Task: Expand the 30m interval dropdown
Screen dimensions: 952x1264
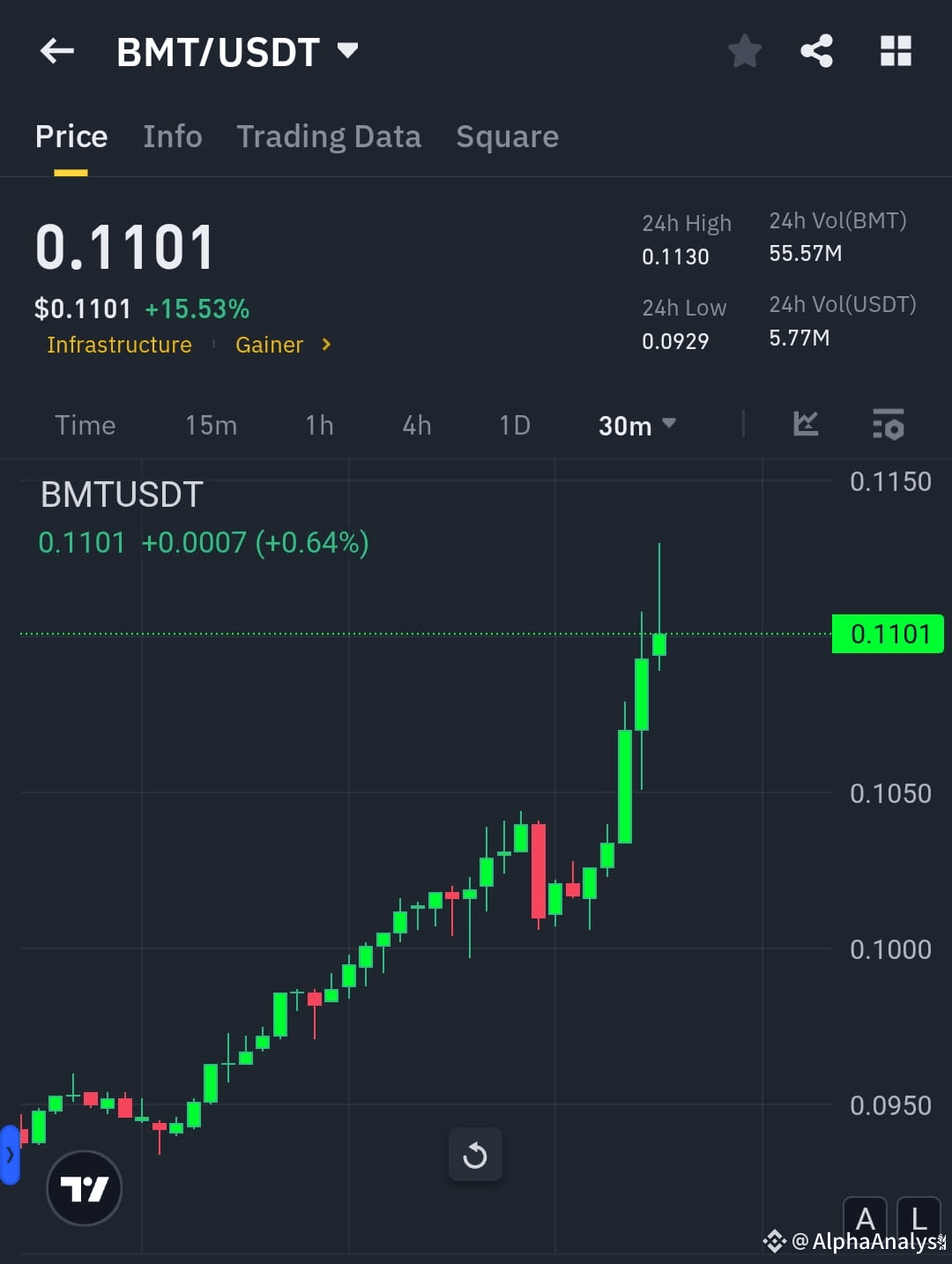Action: pyautogui.click(x=635, y=425)
